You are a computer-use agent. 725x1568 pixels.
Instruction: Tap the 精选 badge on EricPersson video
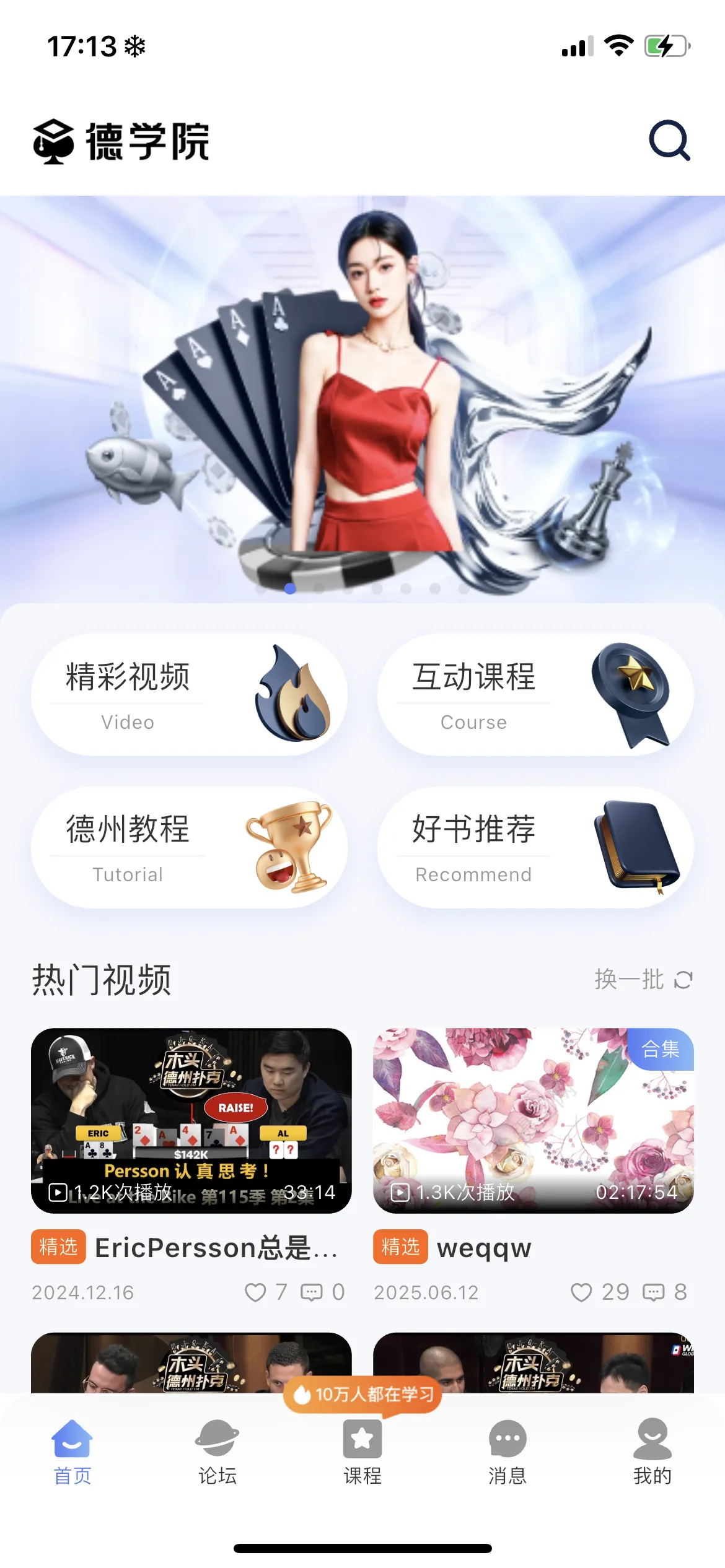(58, 1247)
